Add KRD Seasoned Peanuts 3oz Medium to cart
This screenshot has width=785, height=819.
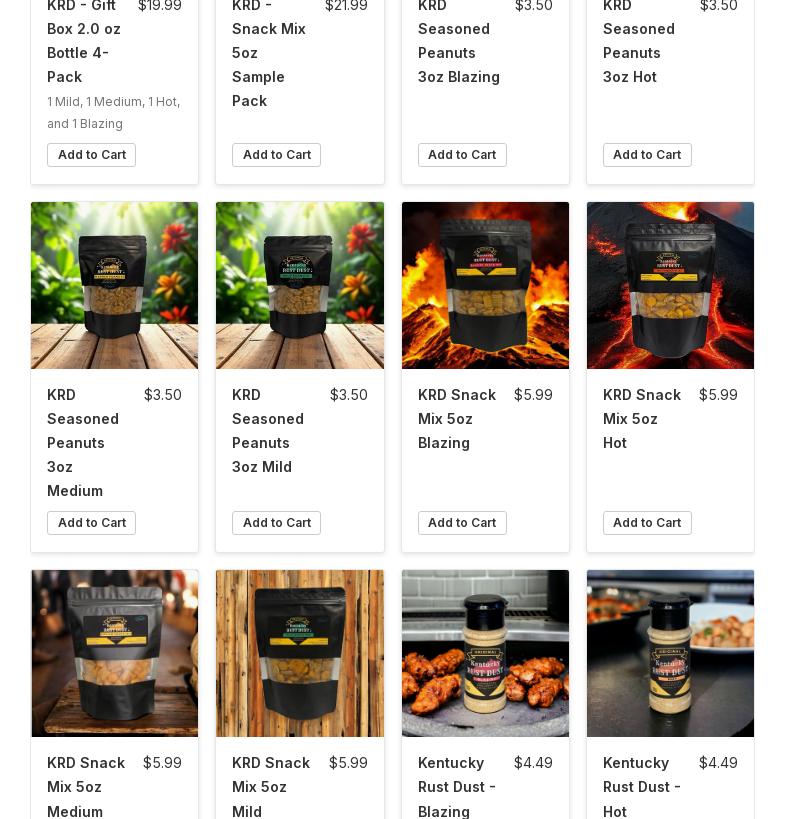click(x=91, y=523)
